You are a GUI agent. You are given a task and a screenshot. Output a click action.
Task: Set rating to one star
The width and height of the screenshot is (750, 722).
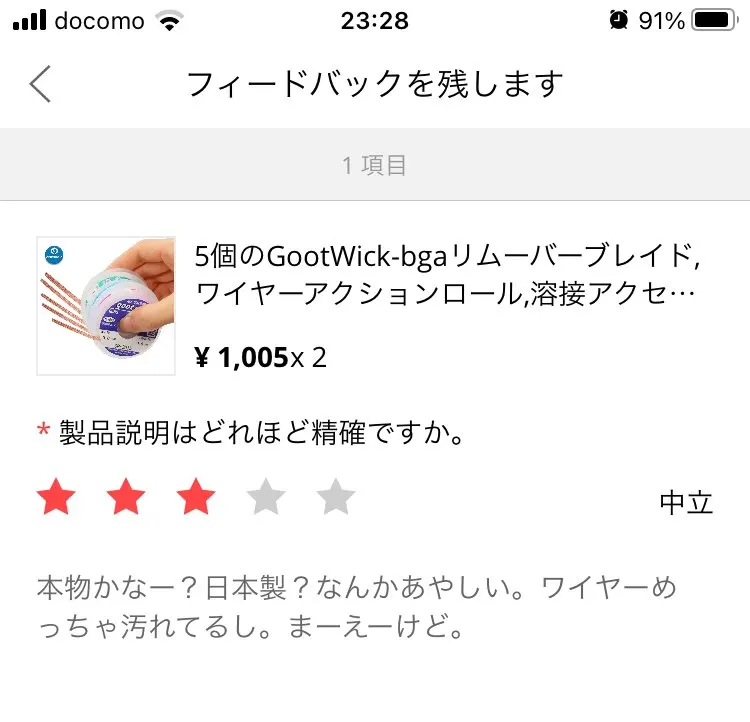pyautogui.click(x=56, y=497)
